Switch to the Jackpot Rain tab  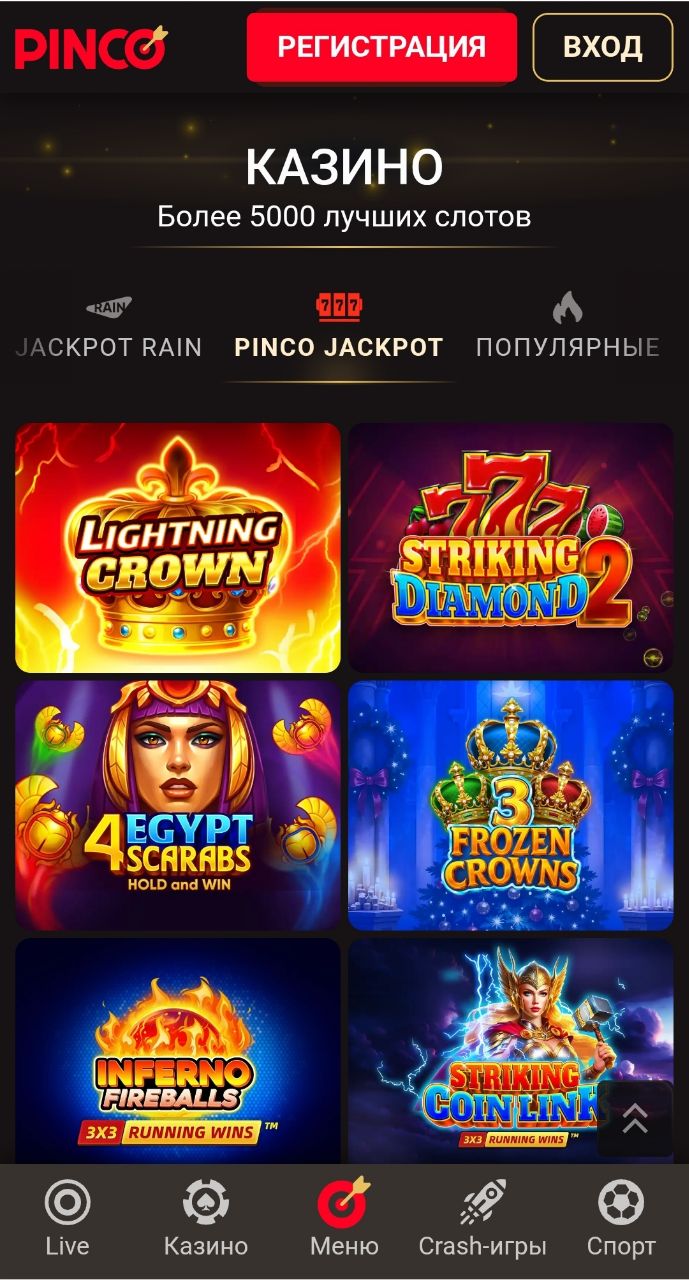(x=109, y=330)
